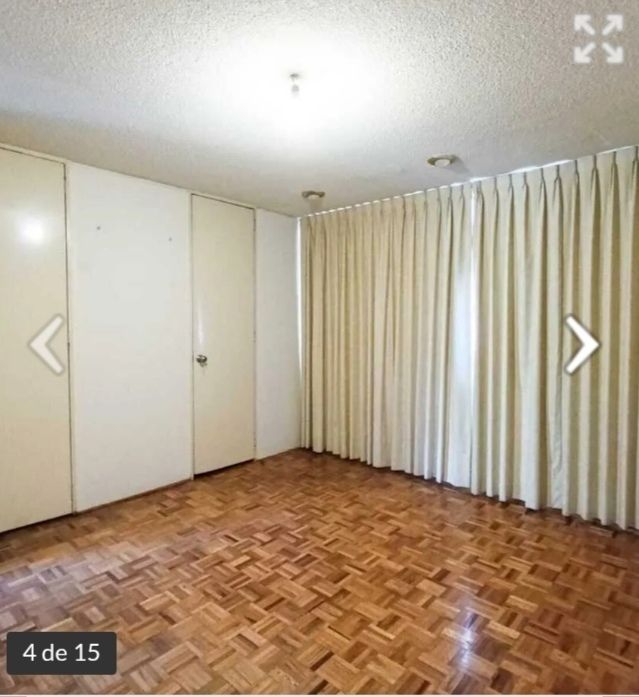Go to the previous photo
The width and height of the screenshot is (639, 697).
pos(47,344)
